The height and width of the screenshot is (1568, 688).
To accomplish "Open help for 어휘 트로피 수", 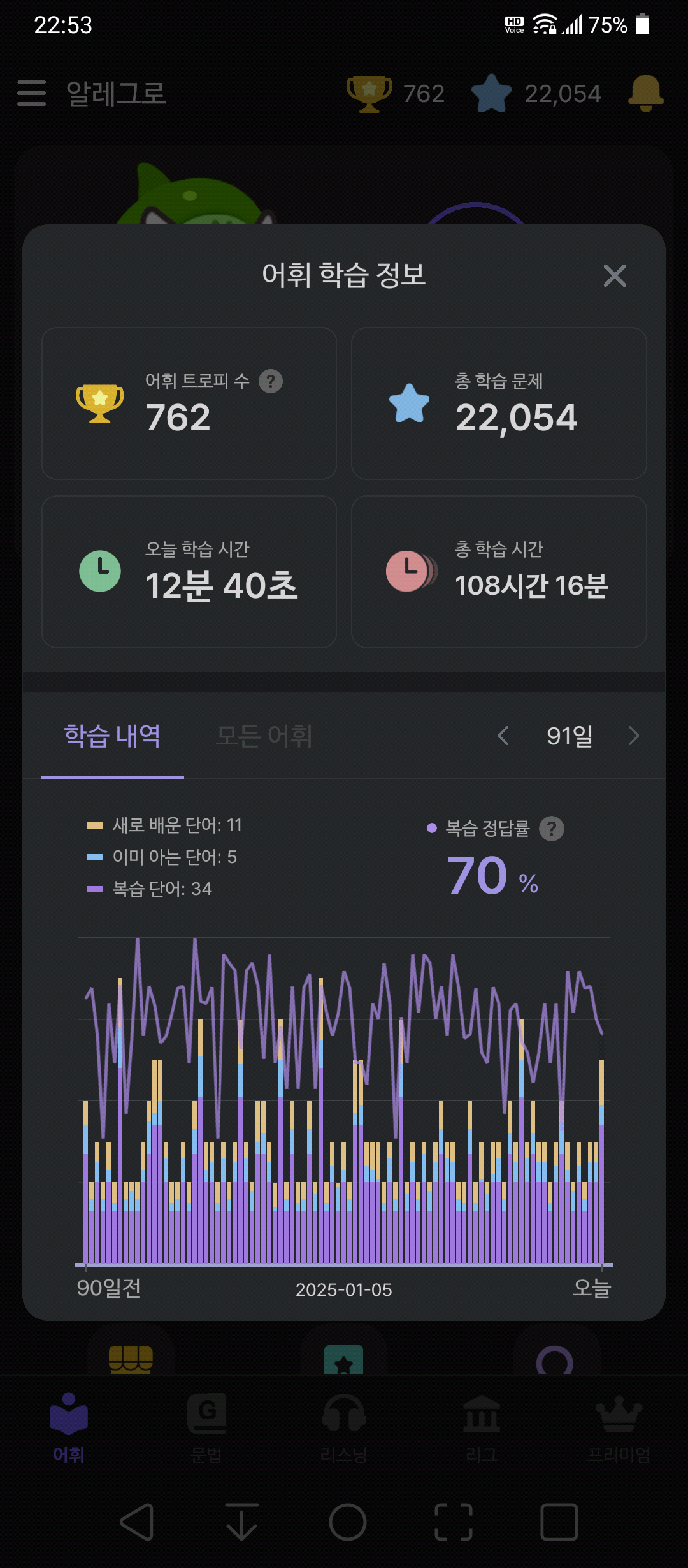I will (x=271, y=381).
